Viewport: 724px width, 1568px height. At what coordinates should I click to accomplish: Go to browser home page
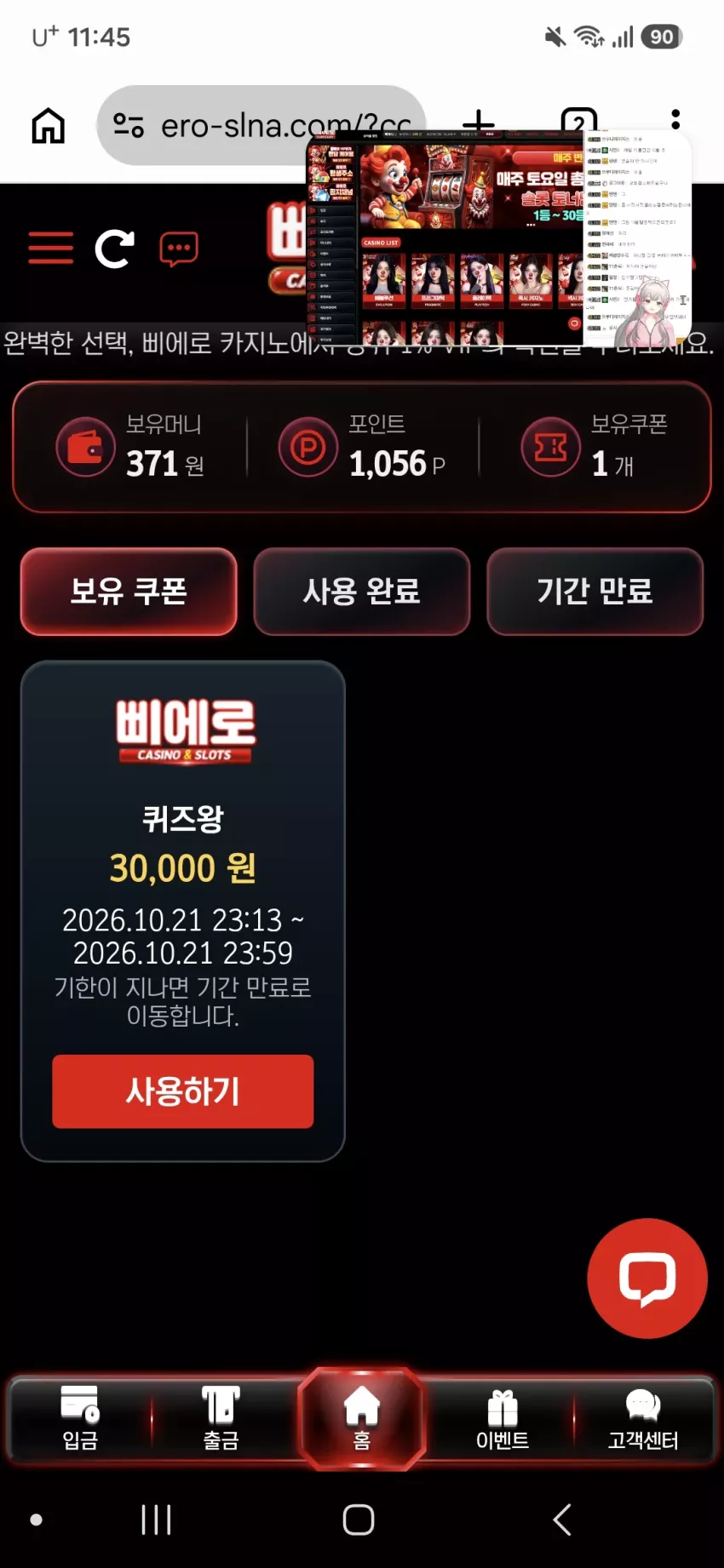(x=48, y=126)
